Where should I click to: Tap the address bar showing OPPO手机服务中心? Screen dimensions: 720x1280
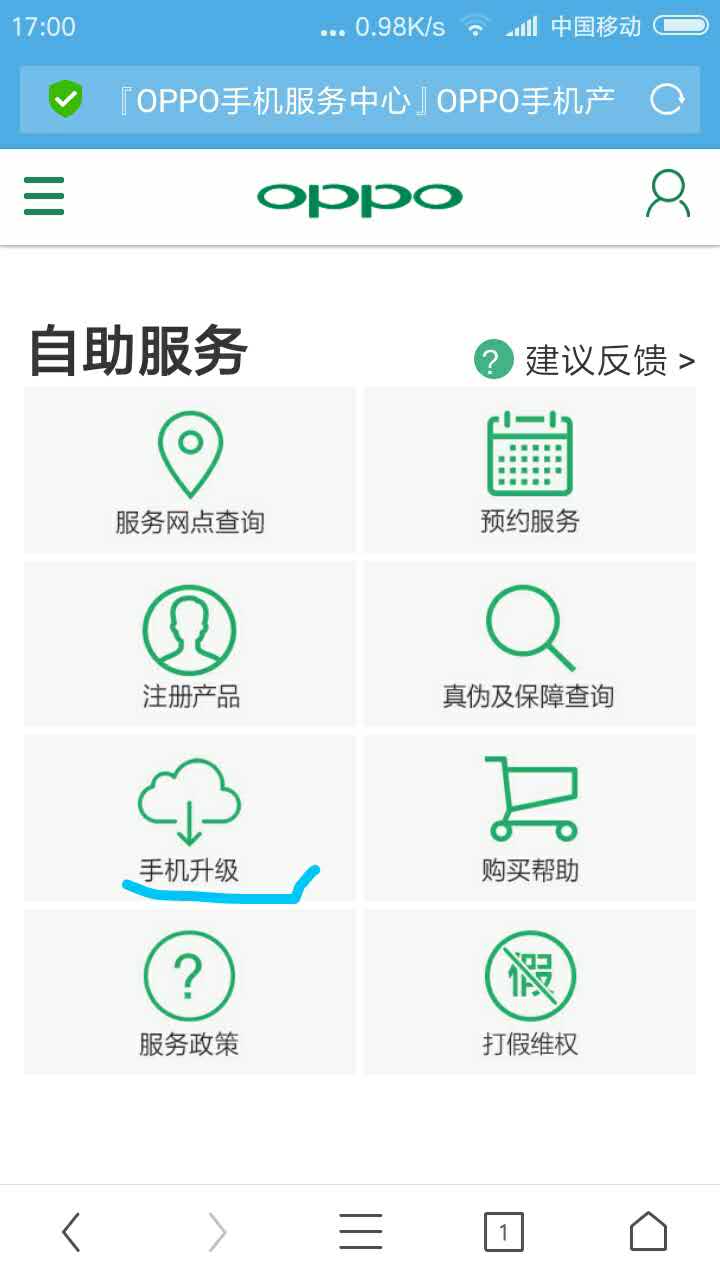pyautogui.click(x=360, y=100)
